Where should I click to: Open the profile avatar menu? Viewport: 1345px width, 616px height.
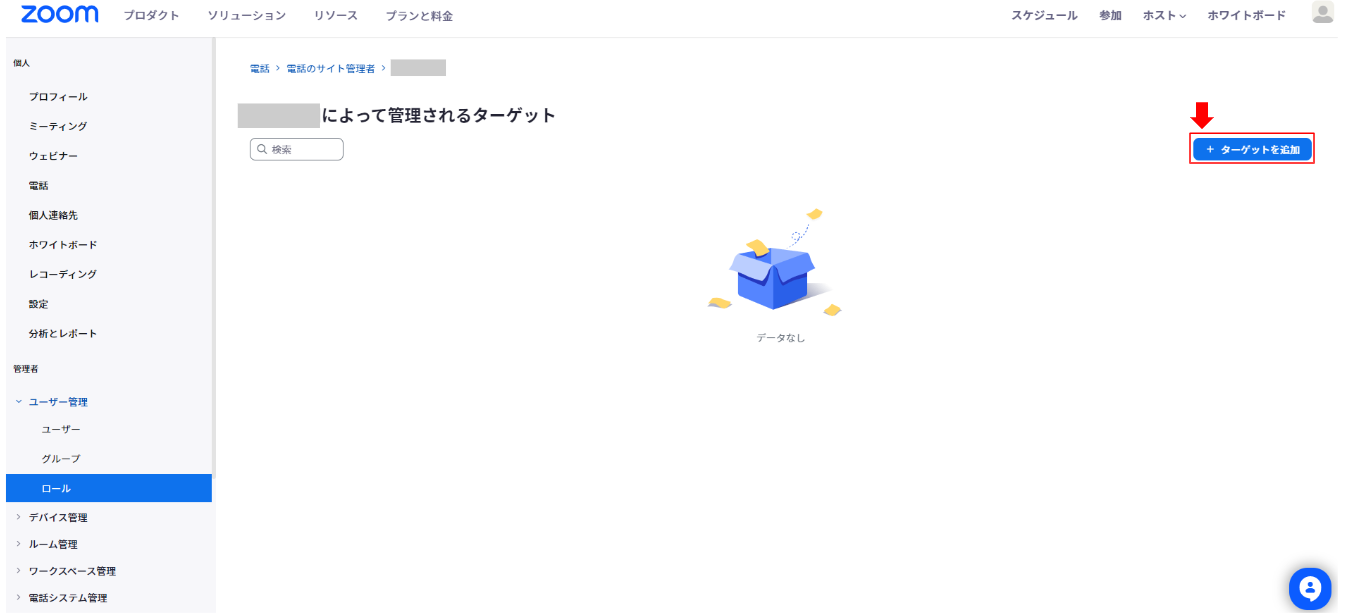tap(1322, 13)
